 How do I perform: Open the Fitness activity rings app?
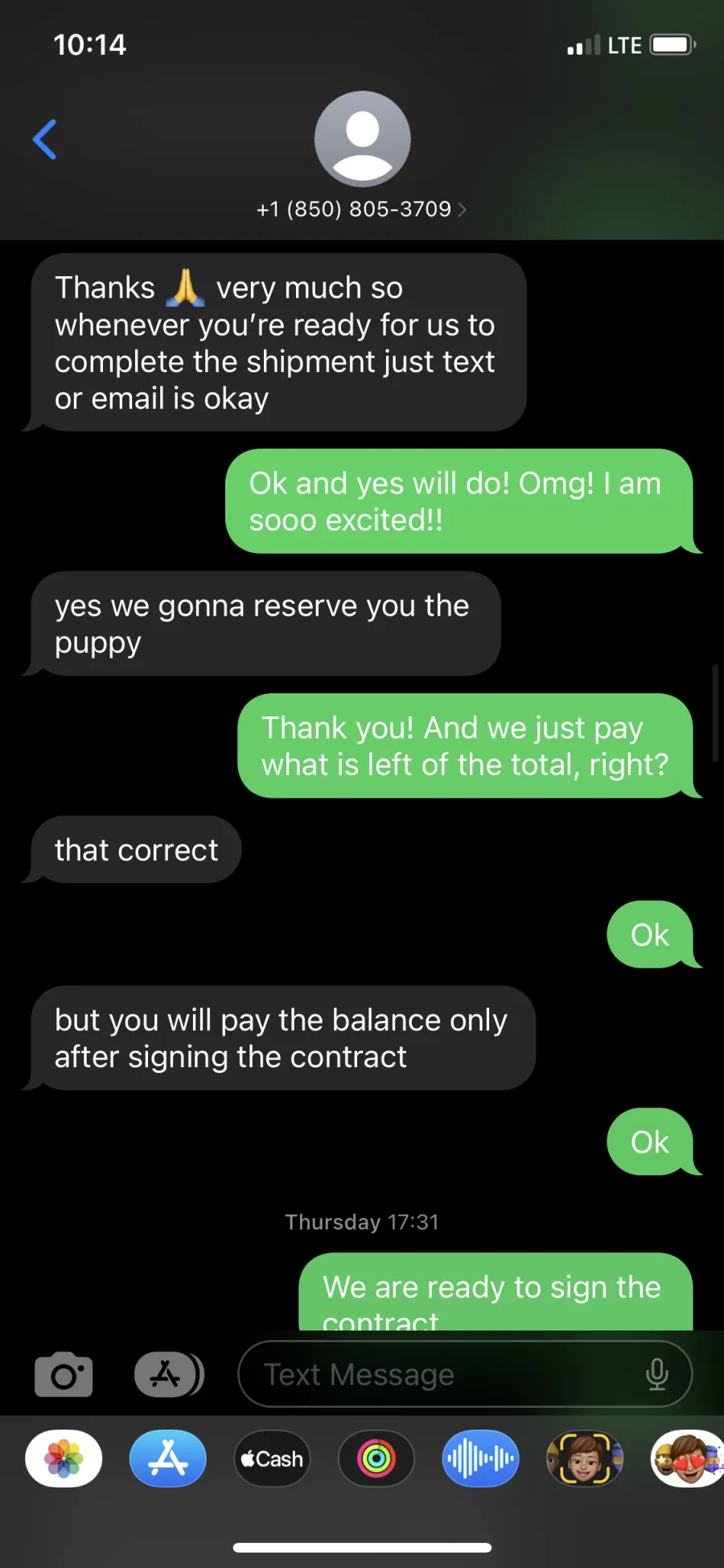pos(376,1459)
